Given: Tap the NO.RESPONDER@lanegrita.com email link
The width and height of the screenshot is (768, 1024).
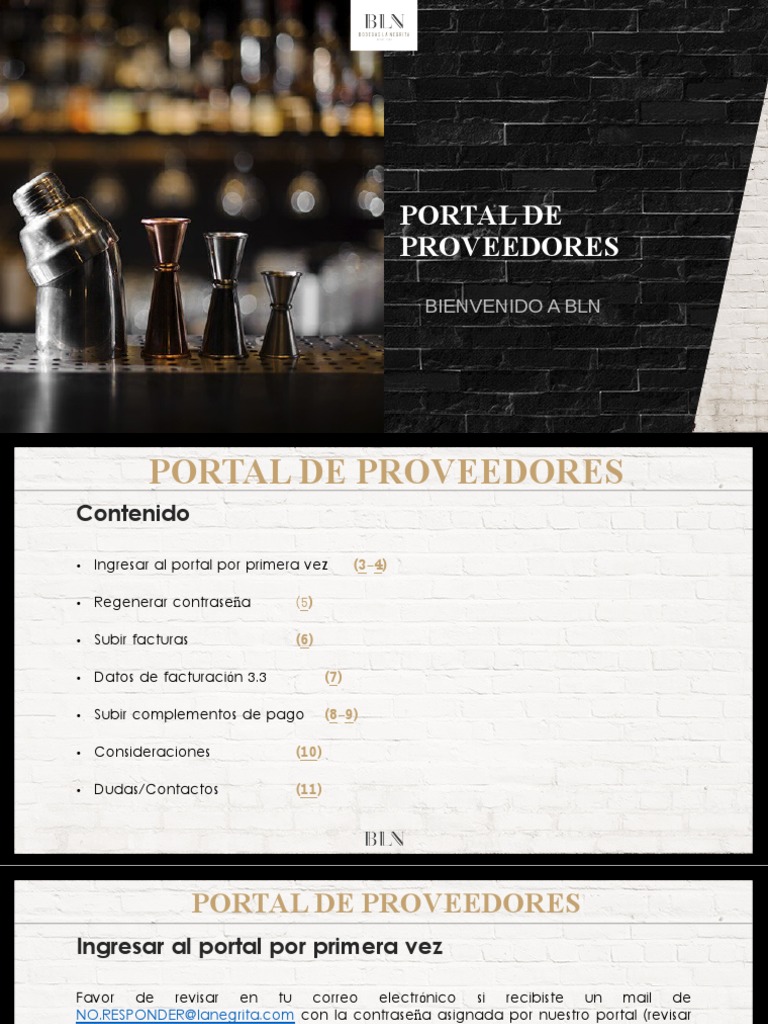Looking at the screenshot, I should pyautogui.click(x=185, y=1015).
